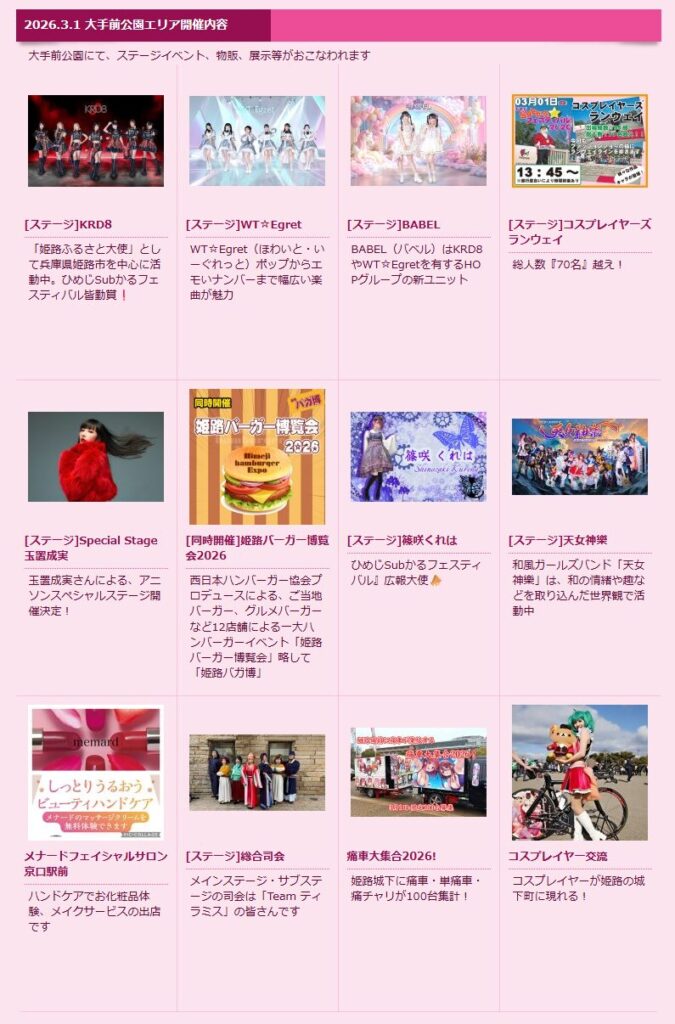
Task: View the 姫路バーガー博覧会2026 event
Action: pyautogui.click(x=257, y=457)
